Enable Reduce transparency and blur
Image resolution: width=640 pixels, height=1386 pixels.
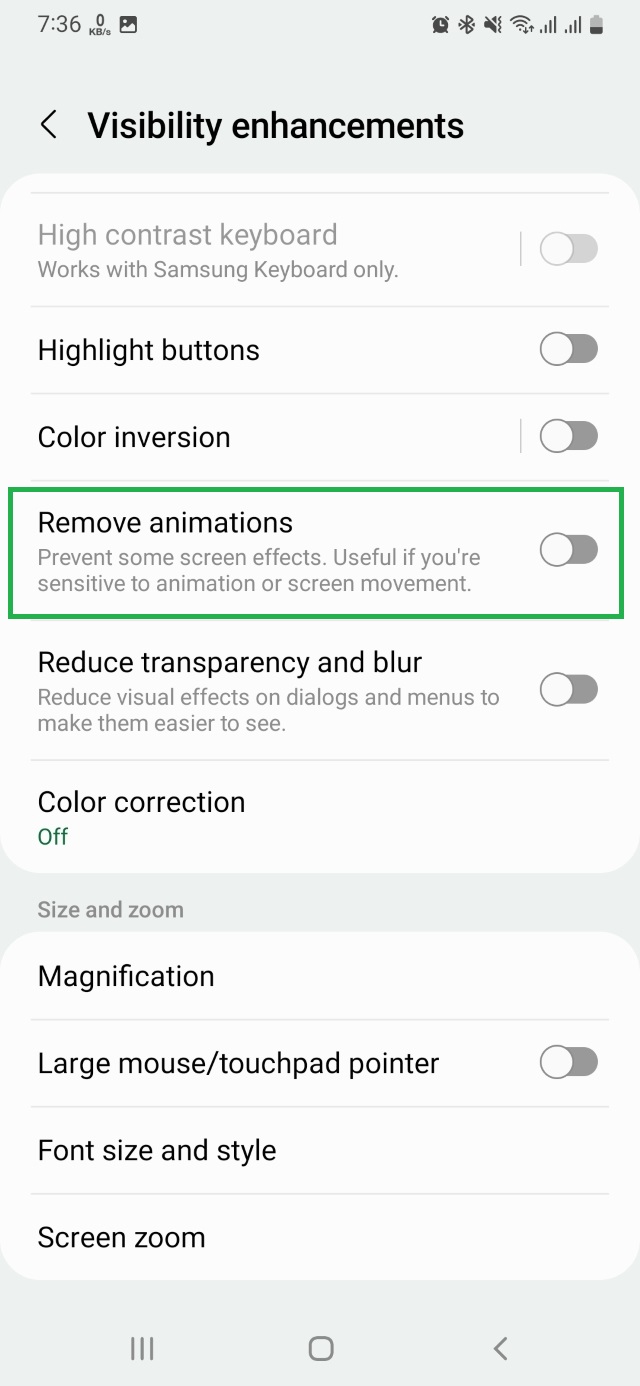coord(568,689)
